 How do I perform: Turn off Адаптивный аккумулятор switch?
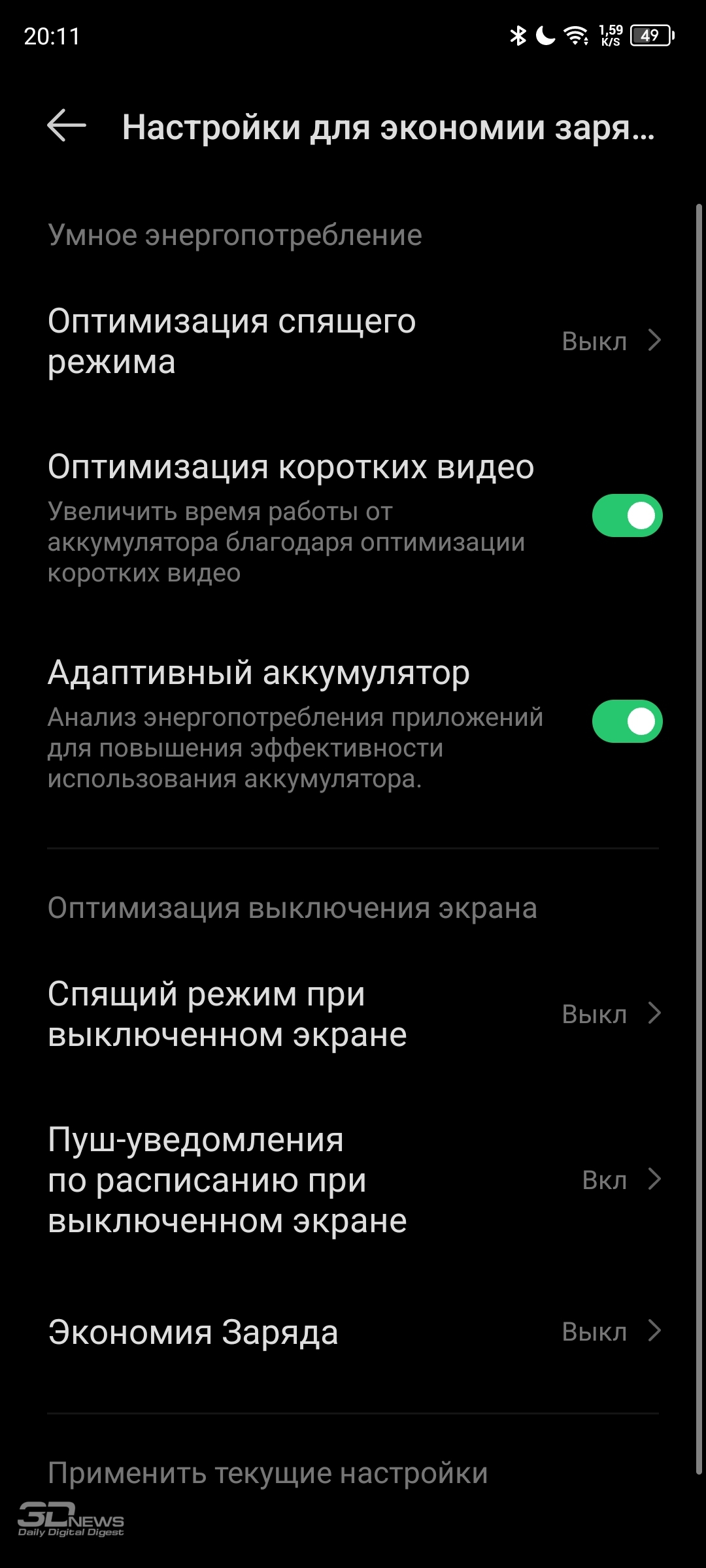[627, 721]
